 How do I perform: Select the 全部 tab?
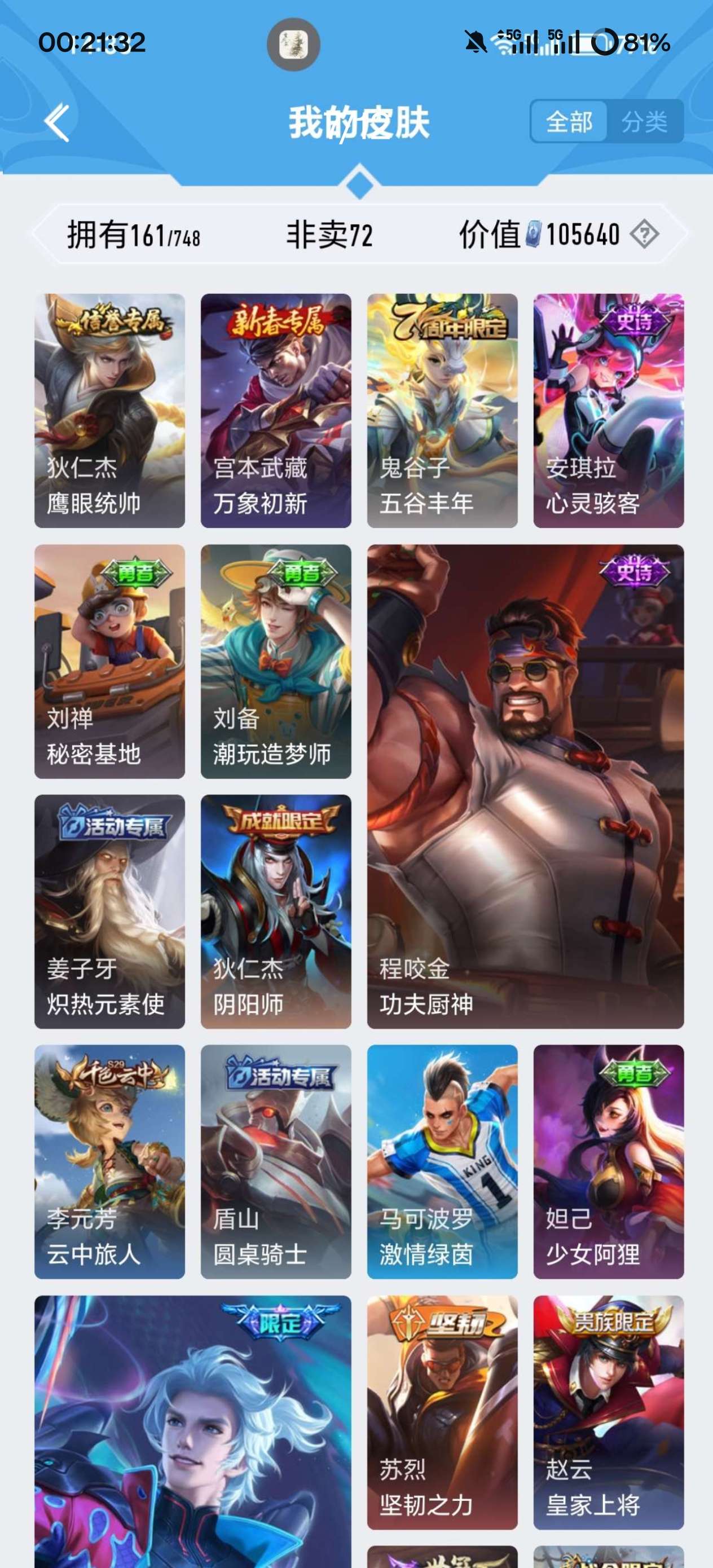569,122
